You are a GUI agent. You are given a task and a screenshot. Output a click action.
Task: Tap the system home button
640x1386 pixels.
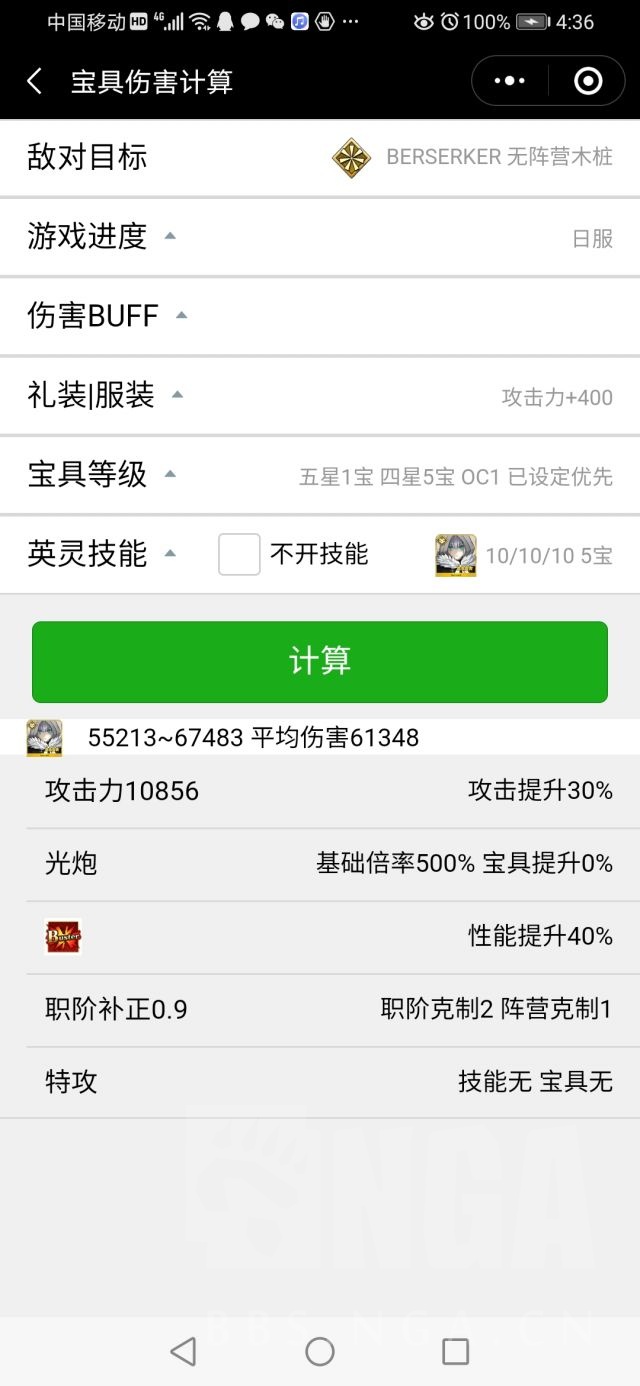[x=320, y=1352]
